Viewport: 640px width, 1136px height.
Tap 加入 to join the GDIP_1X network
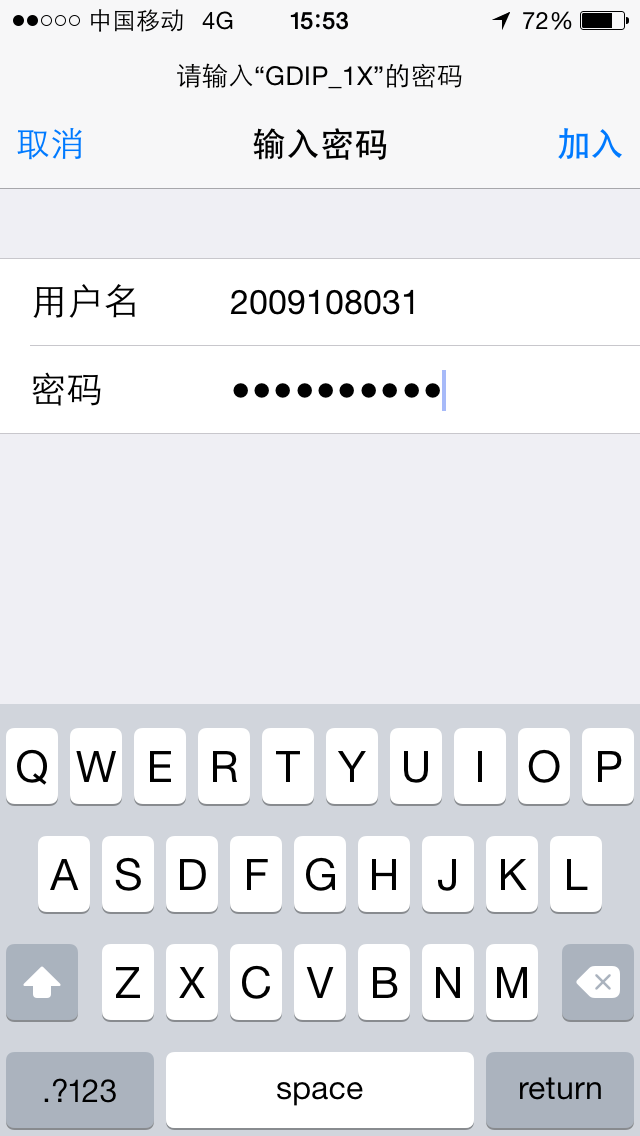pyautogui.click(x=590, y=145)
